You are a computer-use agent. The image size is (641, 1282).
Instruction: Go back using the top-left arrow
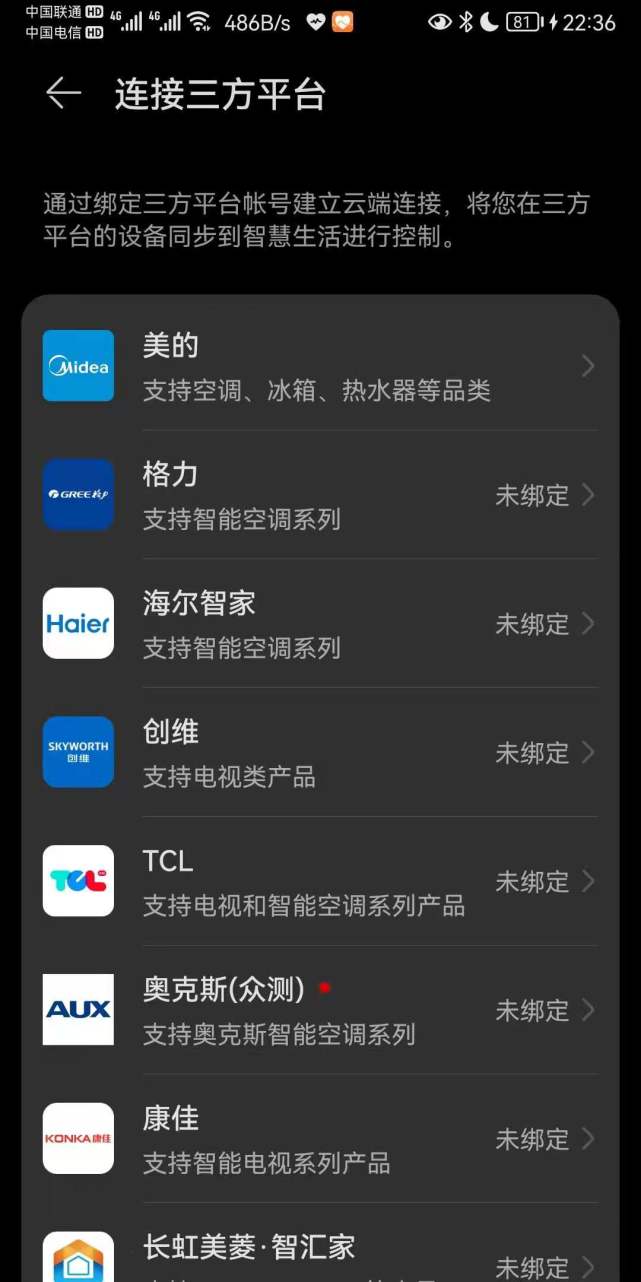coord(63,94)
